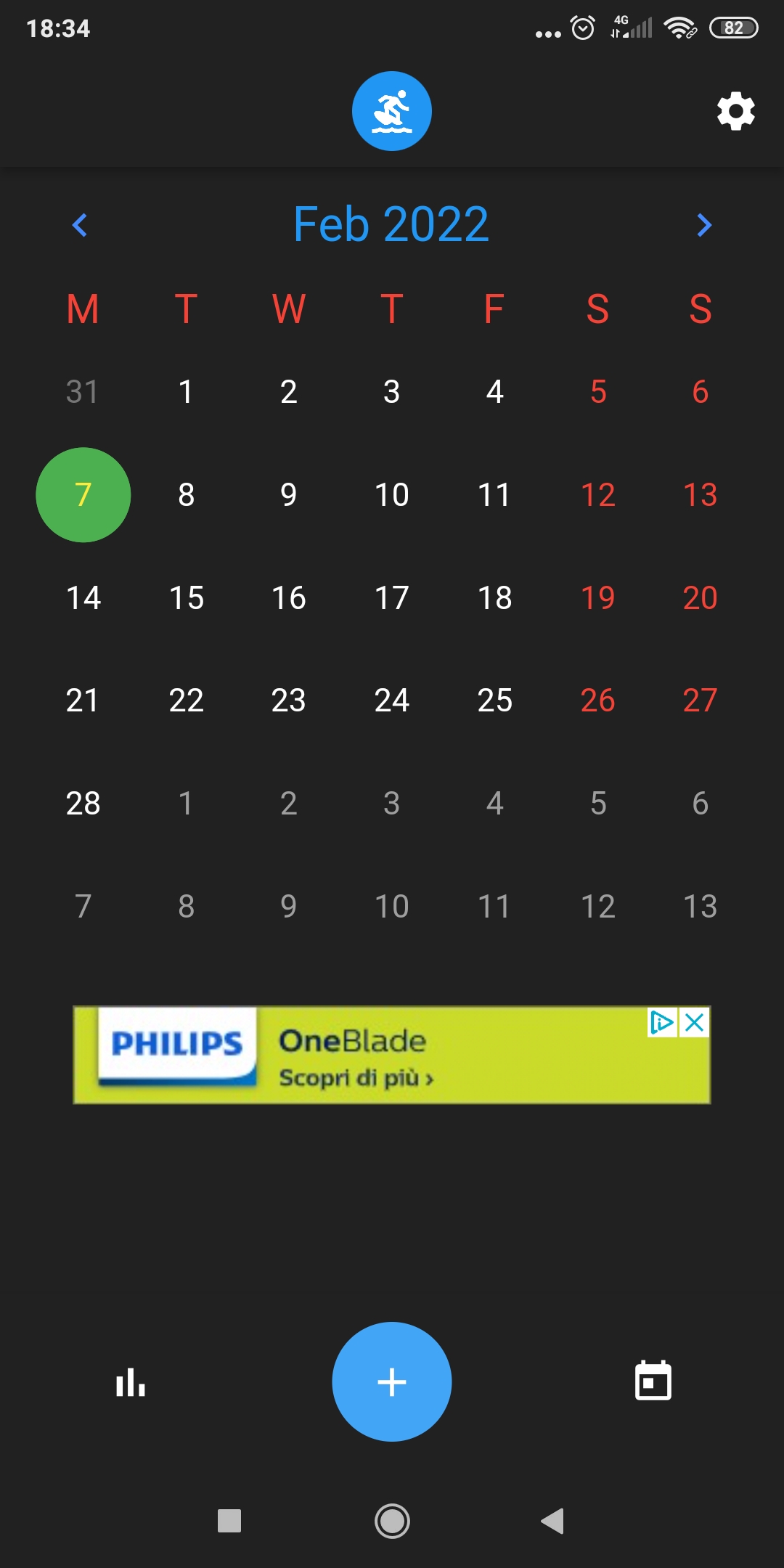Go to the system home screen
784x1568 pixels.
(392, 1521)
